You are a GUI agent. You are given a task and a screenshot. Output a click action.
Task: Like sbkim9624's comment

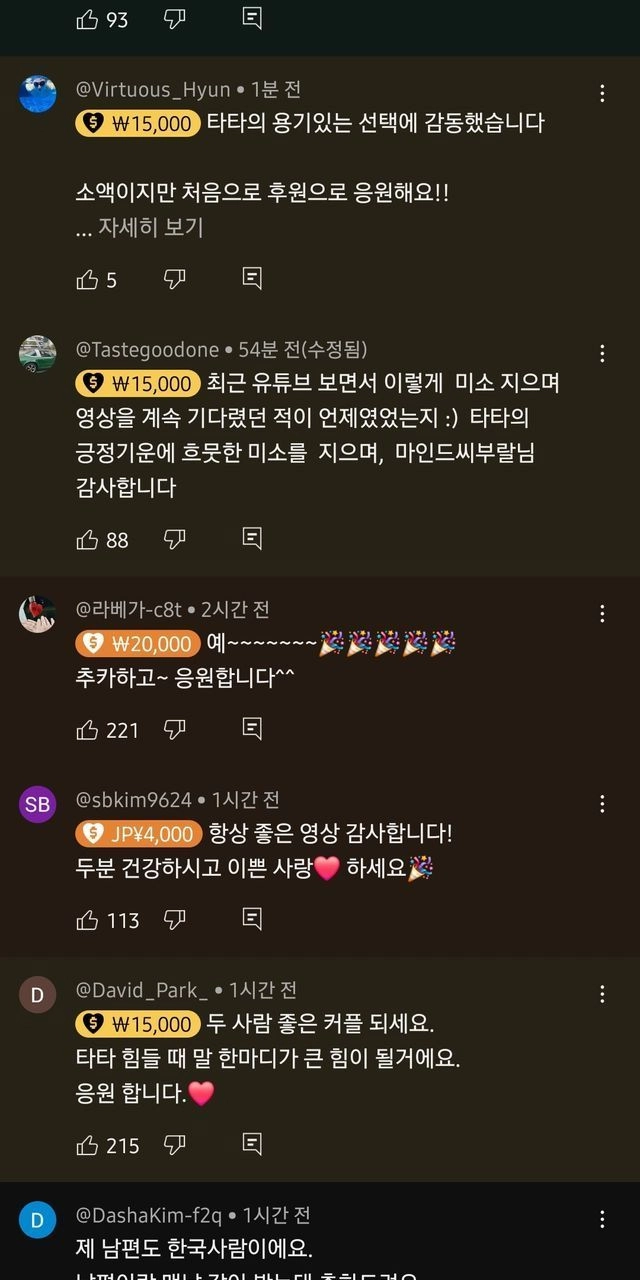(x=88, y=919)
